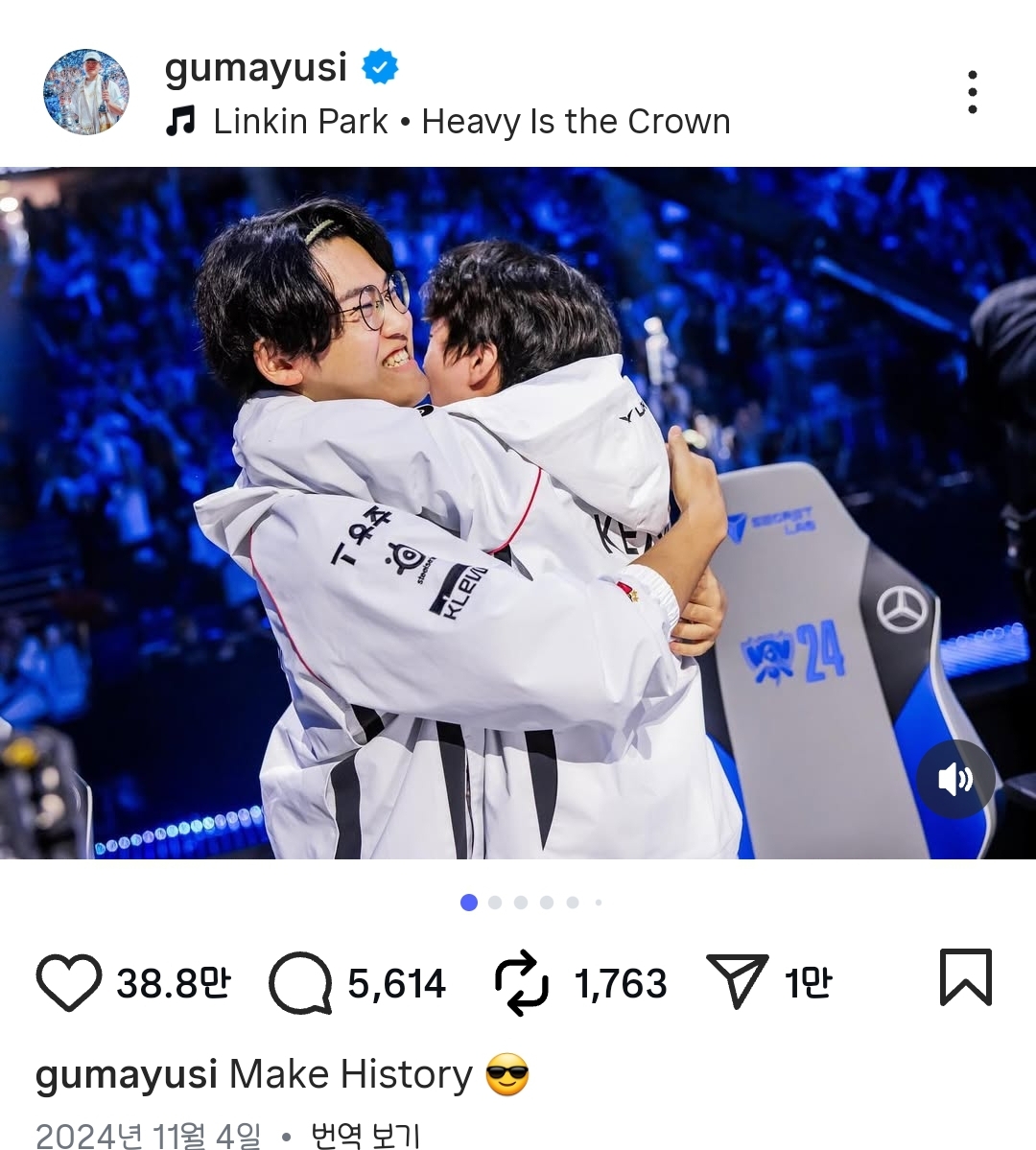The height and width of the screenshot is (1150, 1036).
Task: Open the gumayusi username link
Action: click(x=255, y=67)
